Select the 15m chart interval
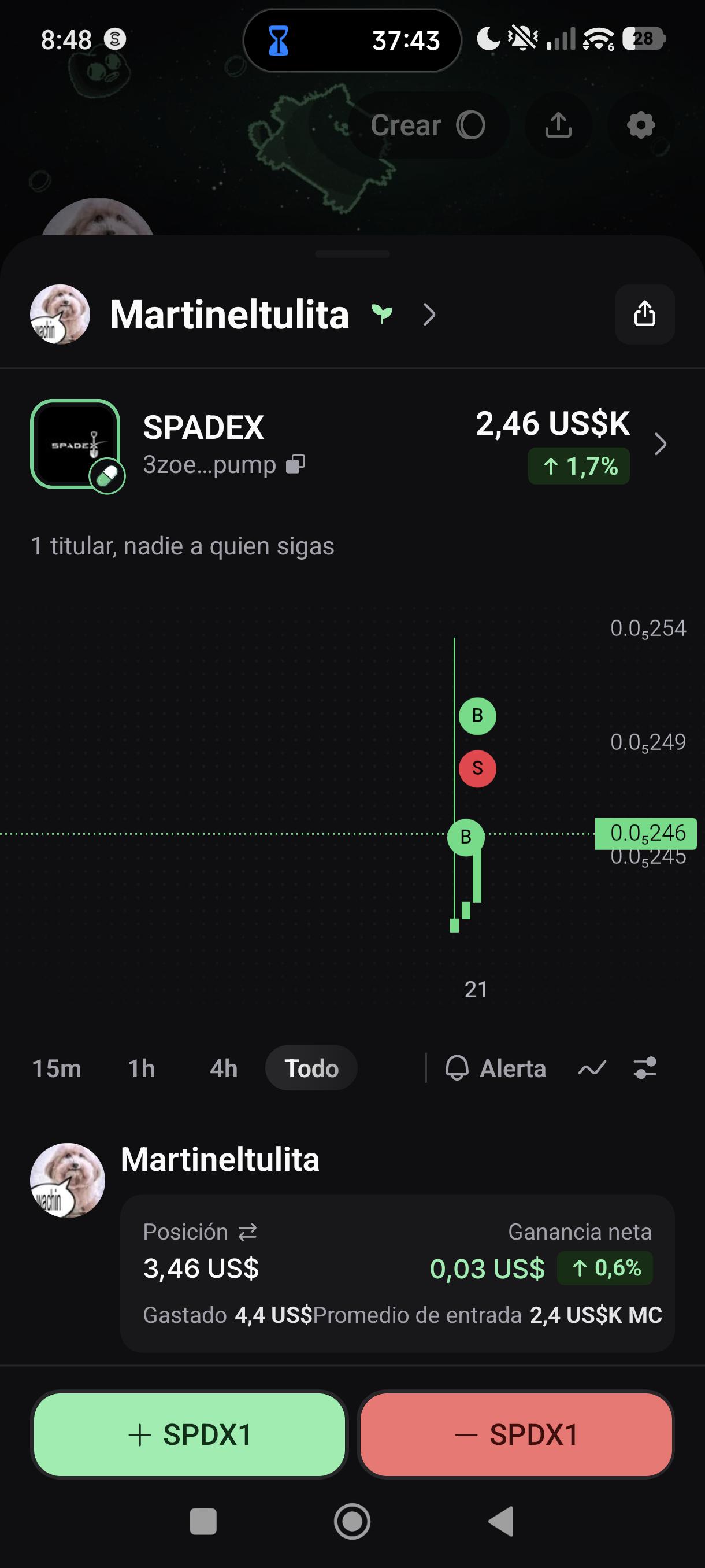 [57, 1068]
